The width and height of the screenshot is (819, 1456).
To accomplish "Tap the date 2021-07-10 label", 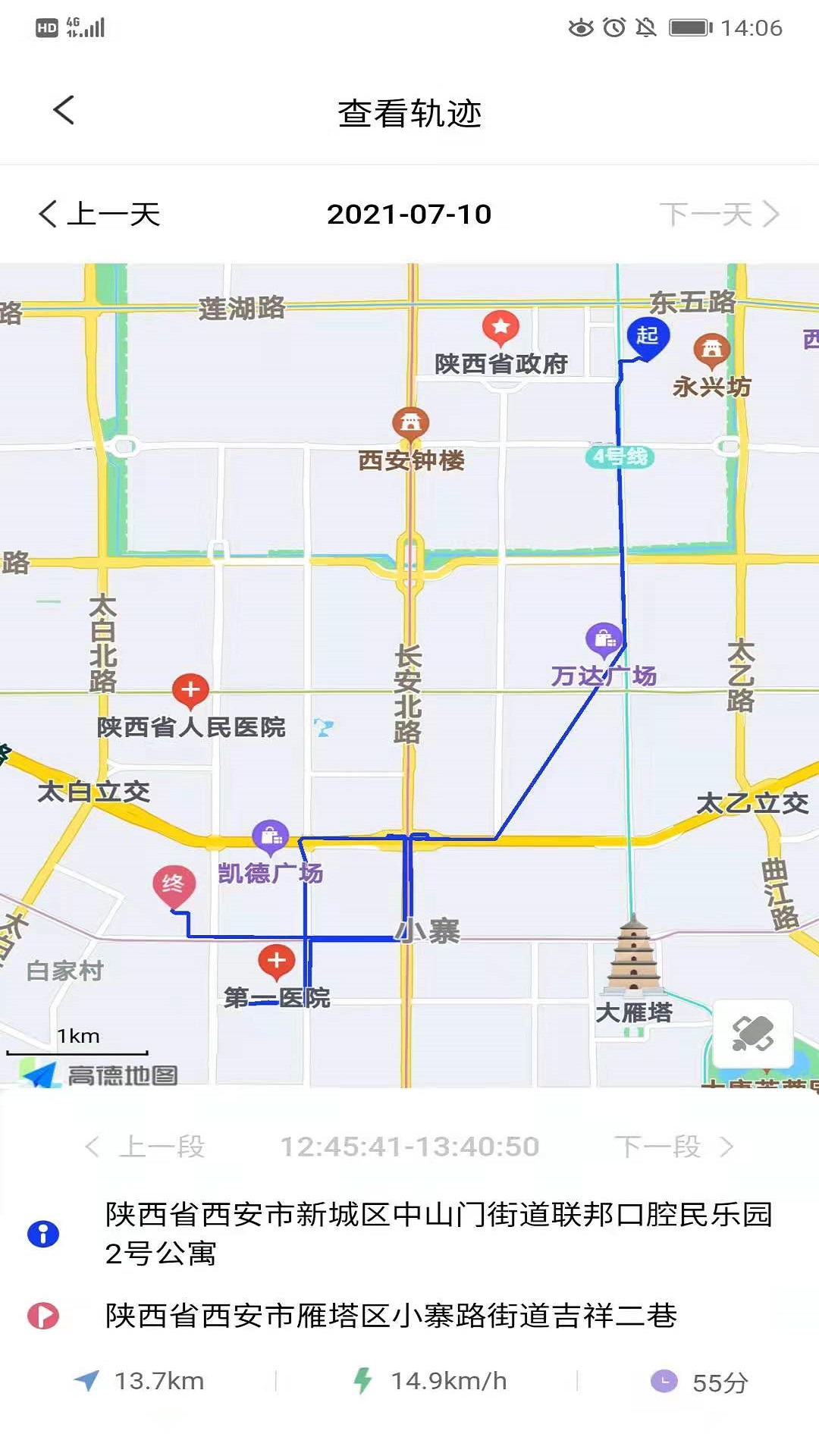I will 409,215.
